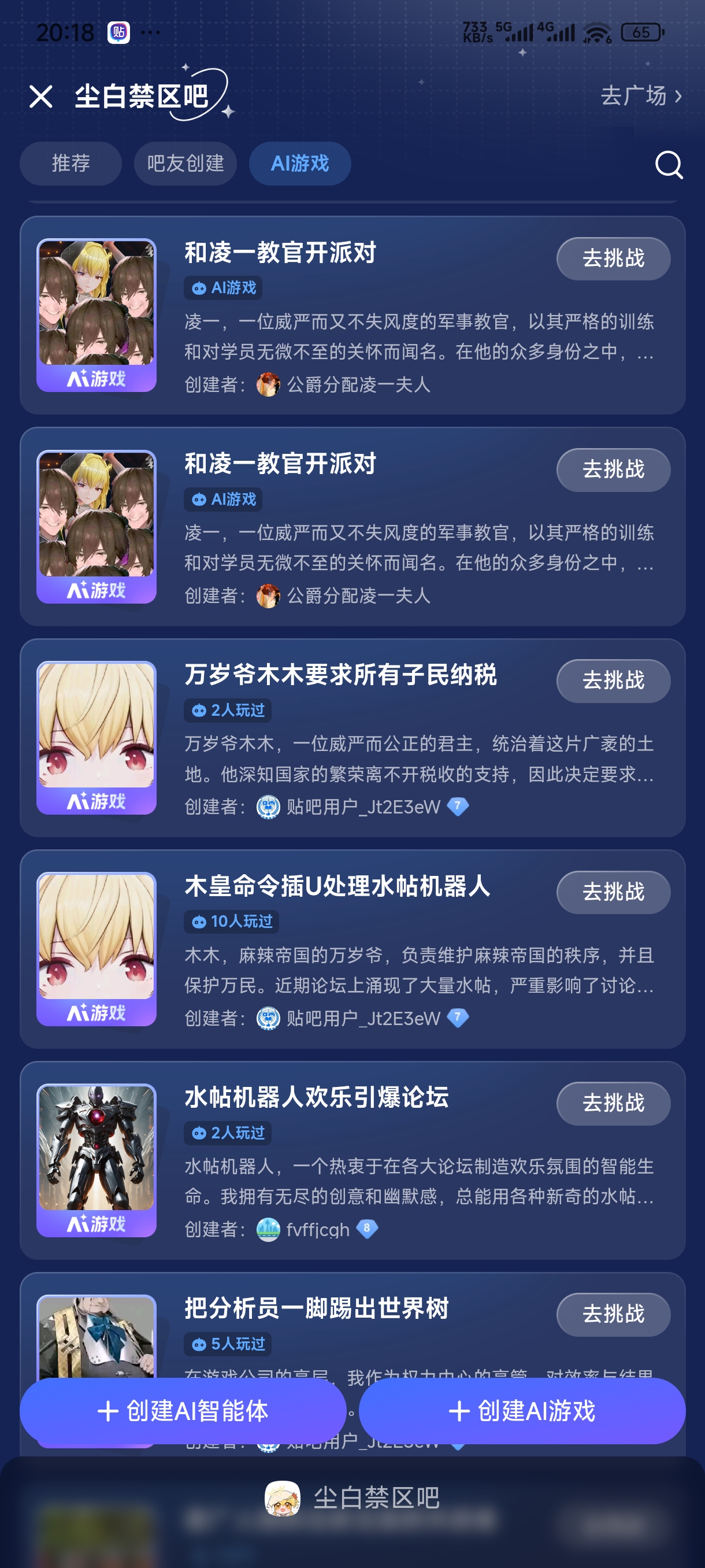Screen dimensions: 705x1568
Task: Open the 万岁爷木木要求所有子民纳税 game card
Action: (352, 738)
